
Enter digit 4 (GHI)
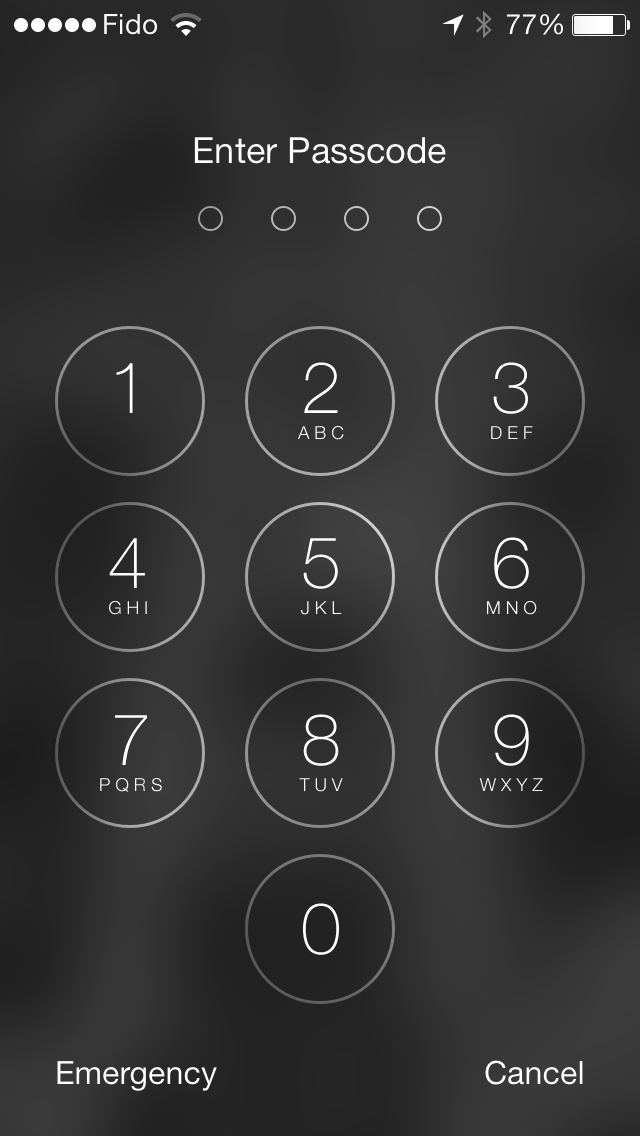pos(130,577)
